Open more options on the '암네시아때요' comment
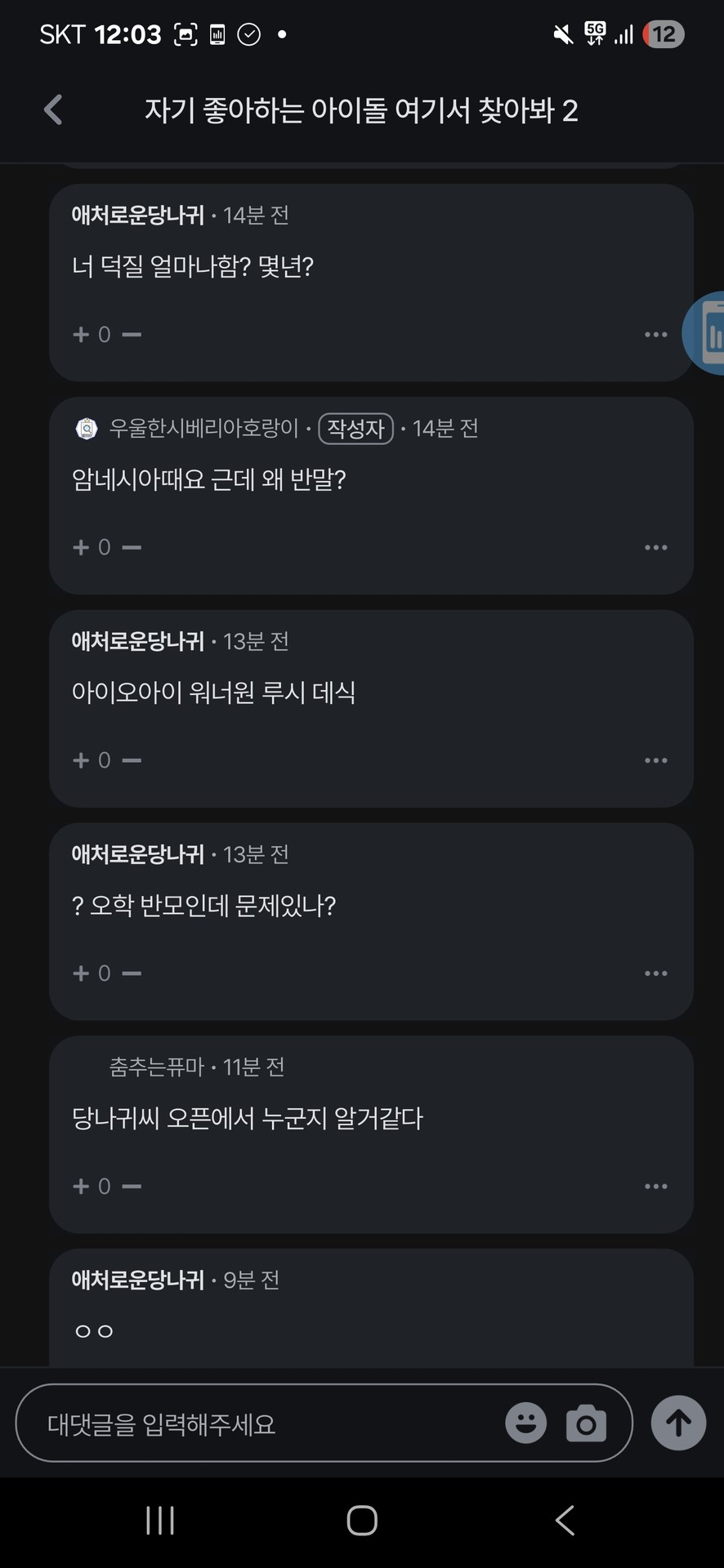 [x=656, y=547]
